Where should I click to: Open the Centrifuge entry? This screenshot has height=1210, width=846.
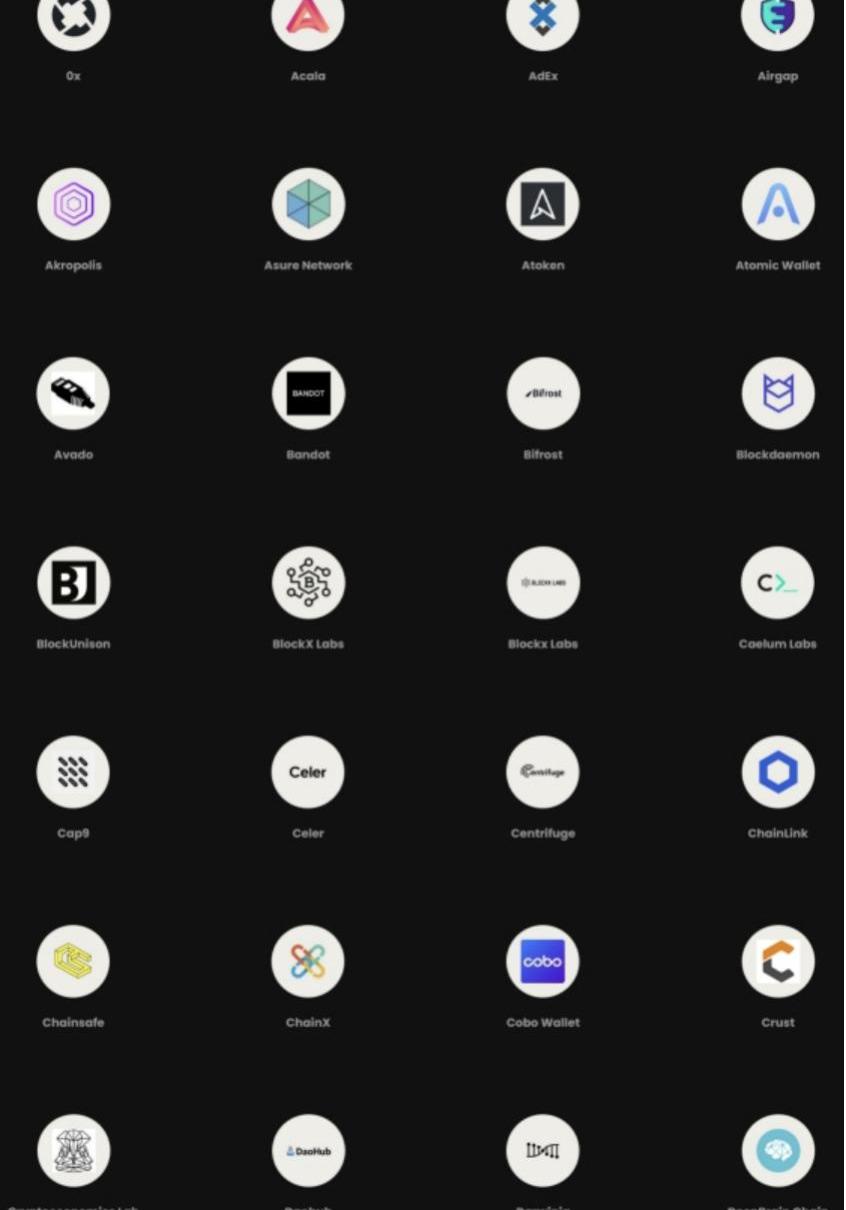[x=543, y=772]
